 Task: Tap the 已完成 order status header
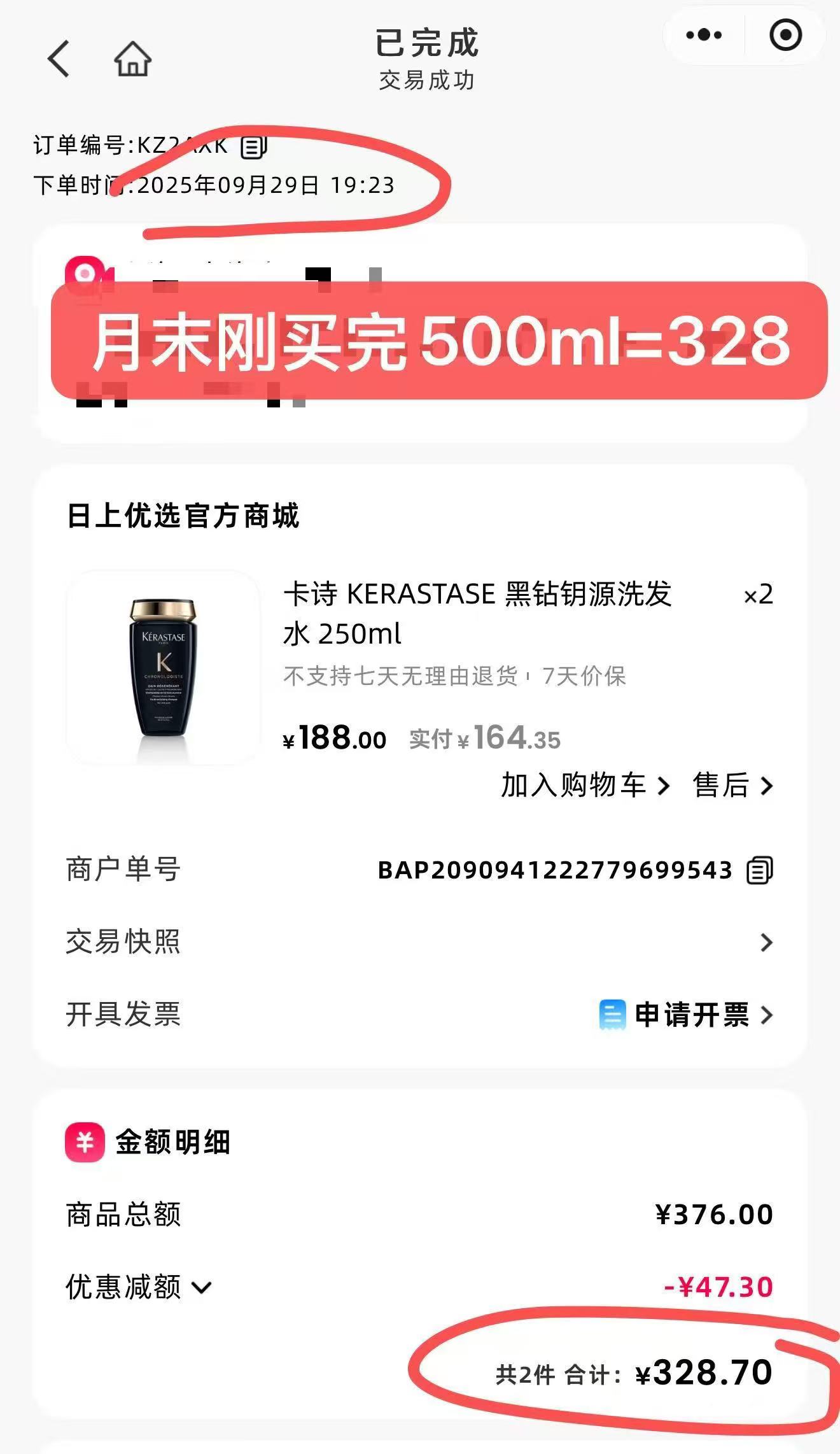click(424, 43)
